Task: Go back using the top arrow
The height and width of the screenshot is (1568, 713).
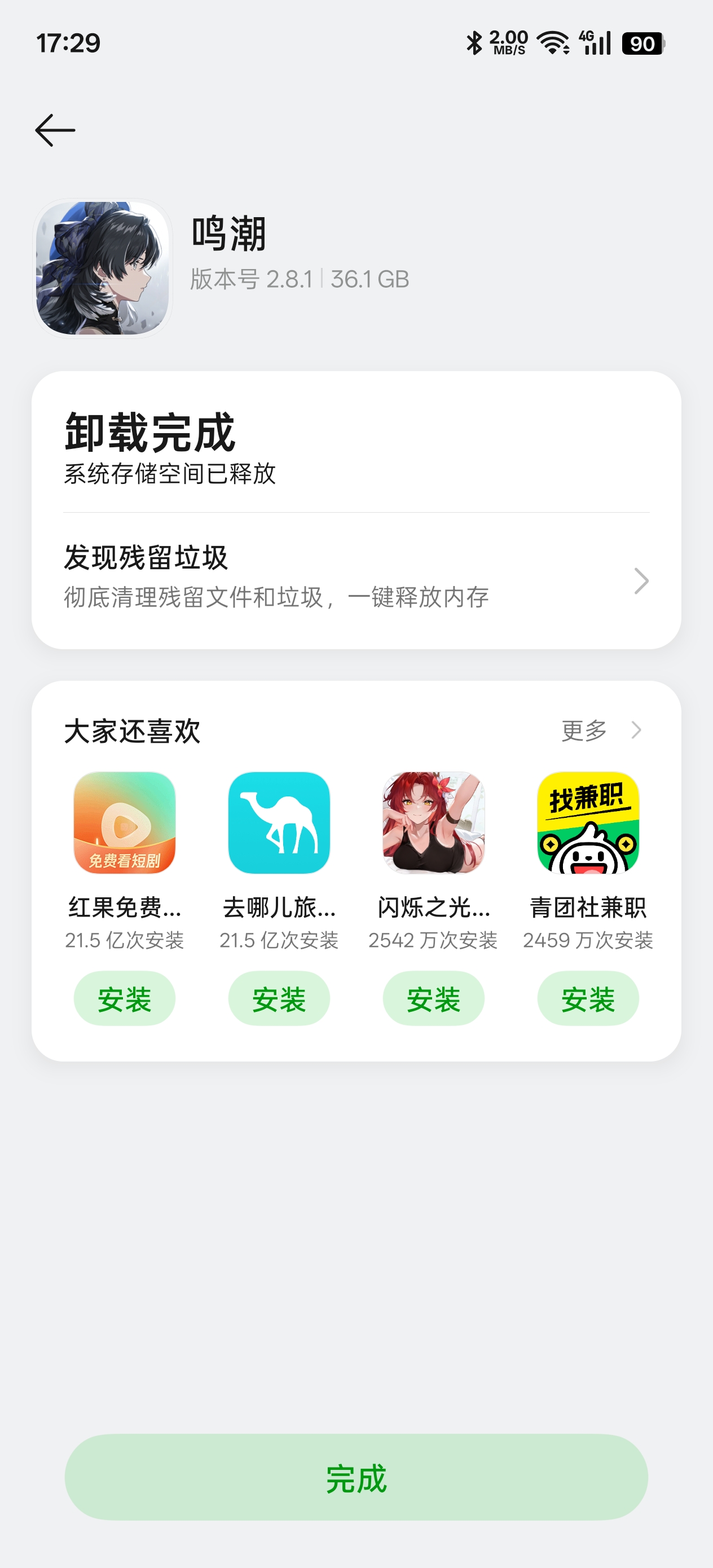Action: pos(55,130)
